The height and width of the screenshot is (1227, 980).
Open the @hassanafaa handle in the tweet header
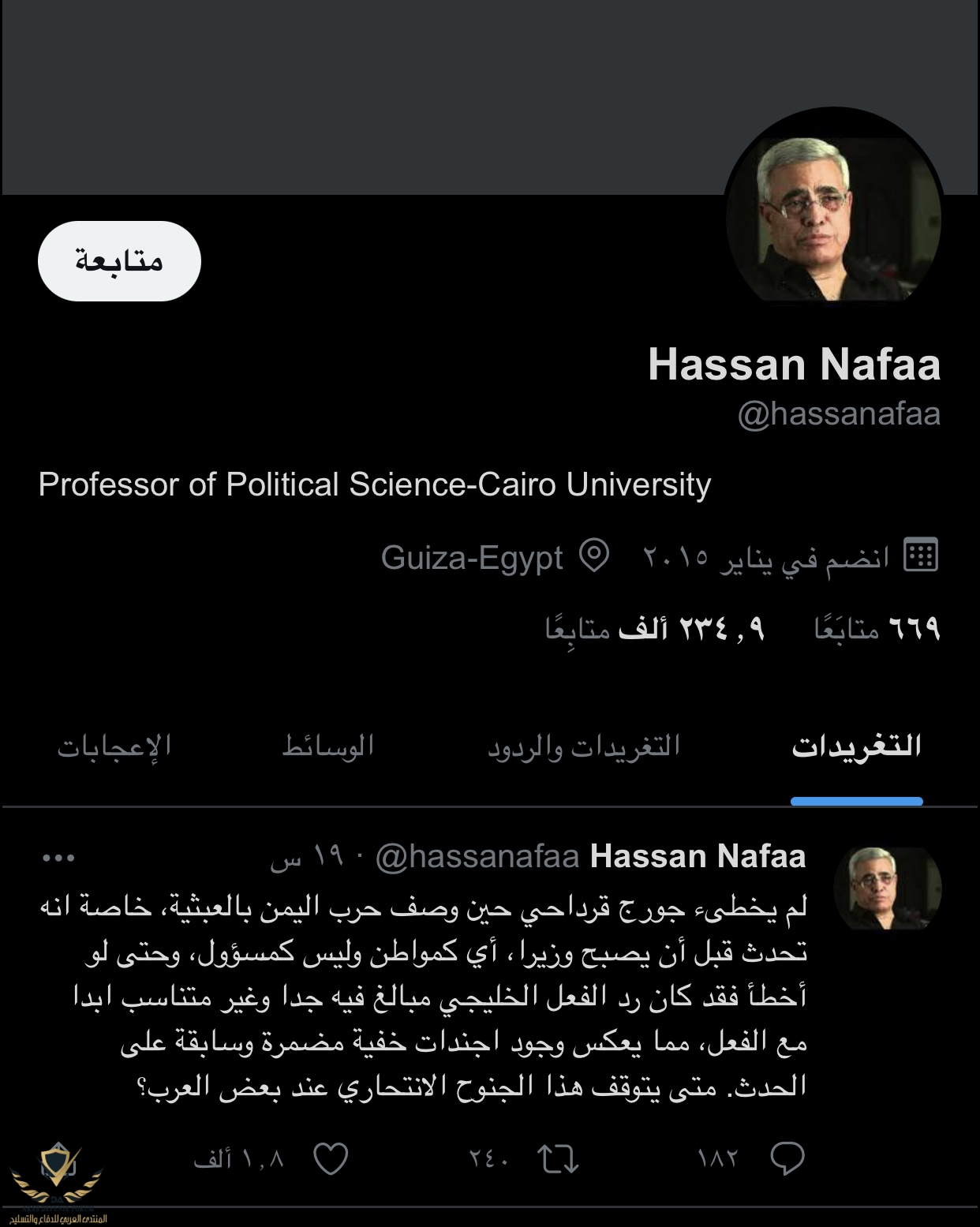point(477,857)
